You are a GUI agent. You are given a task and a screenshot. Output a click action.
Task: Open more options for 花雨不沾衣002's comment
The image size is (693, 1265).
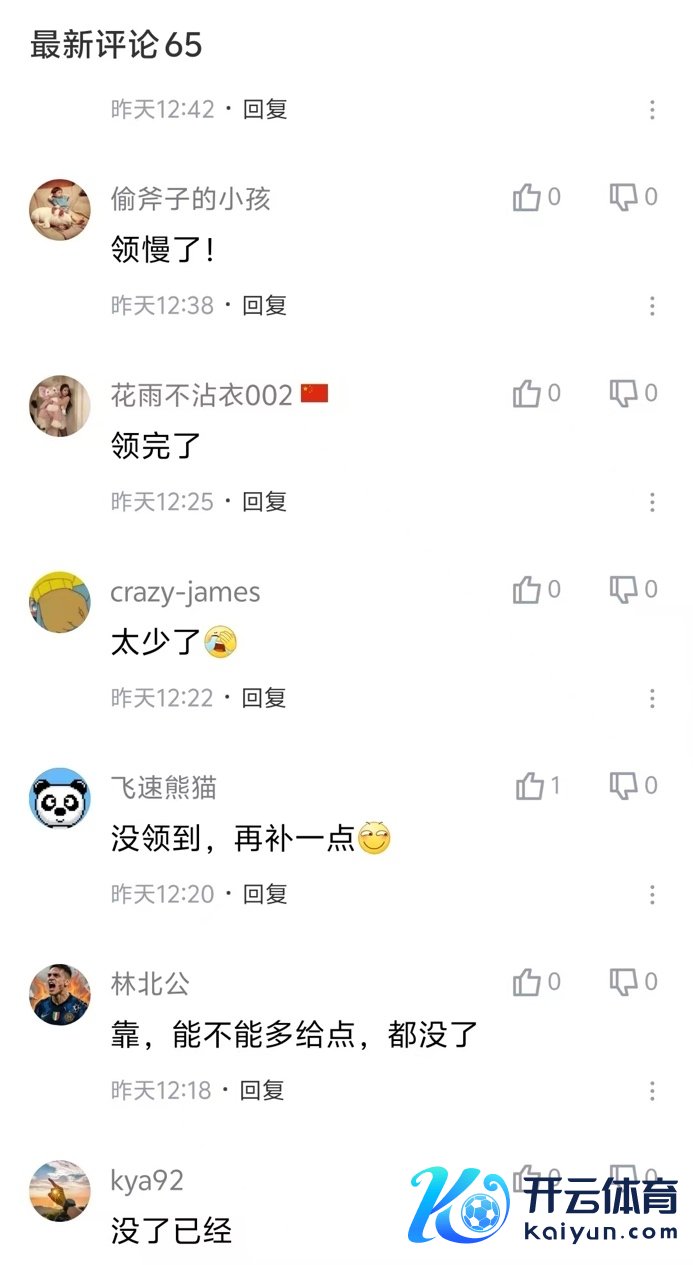click(x=652, y=502)
